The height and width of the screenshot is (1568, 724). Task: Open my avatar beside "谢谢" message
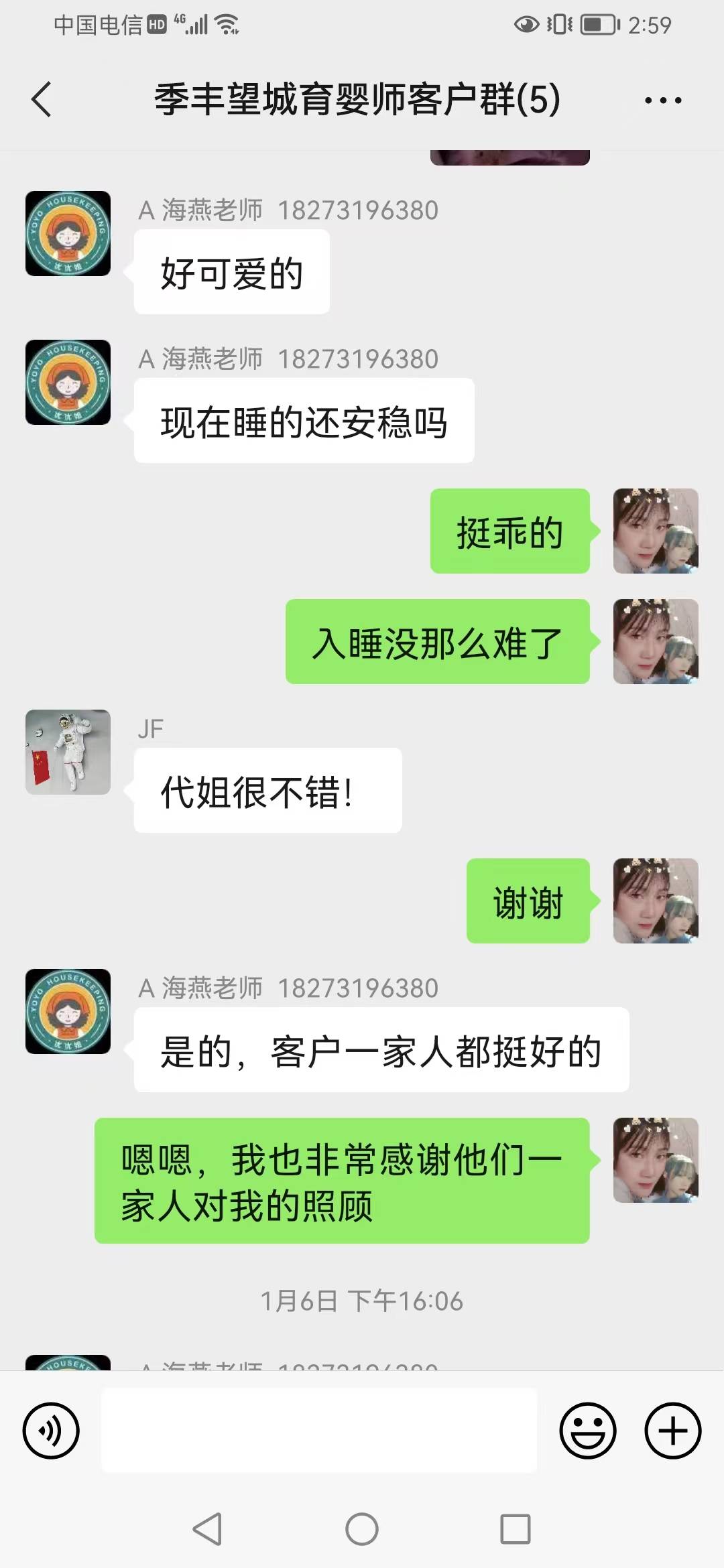655,901
